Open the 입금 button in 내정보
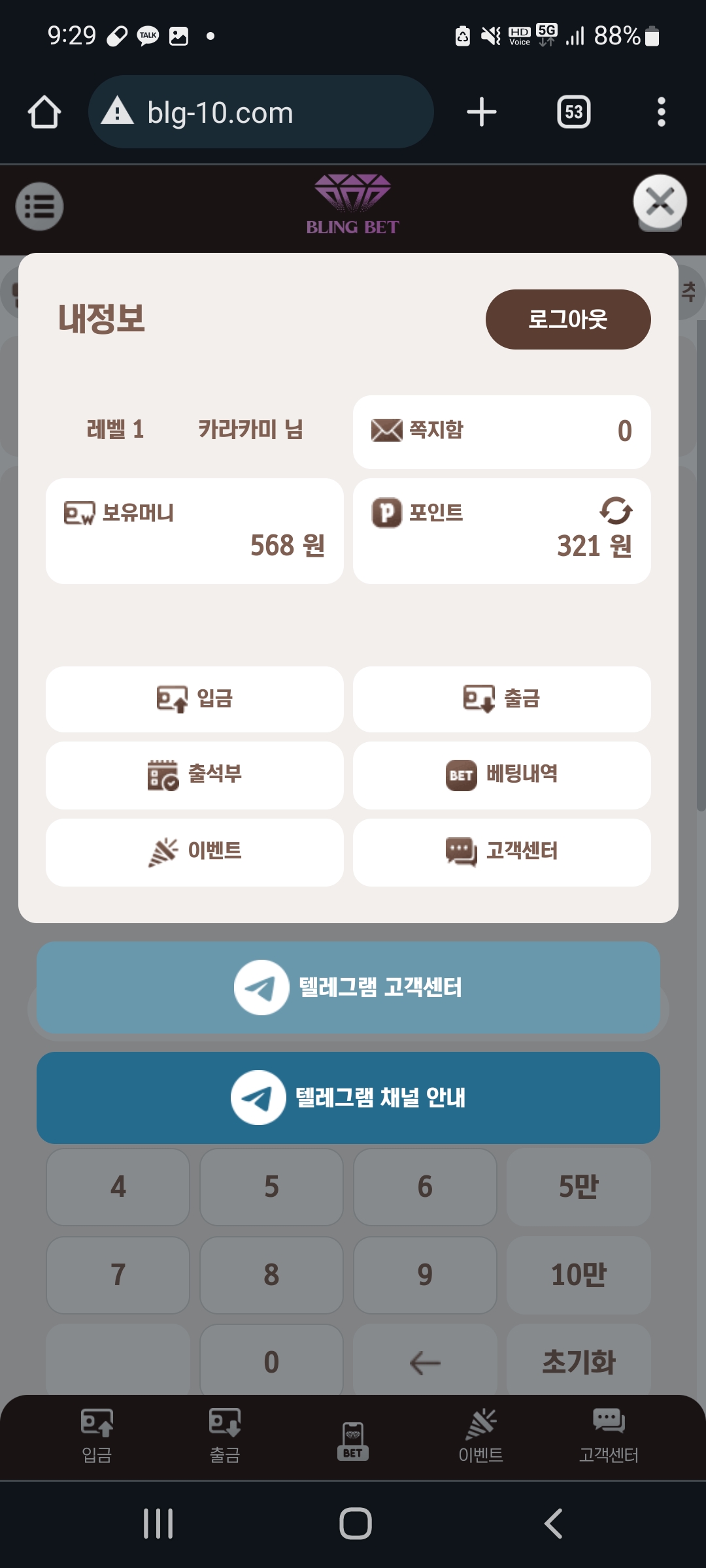The image size is (706, 1568). click(195, 699)
